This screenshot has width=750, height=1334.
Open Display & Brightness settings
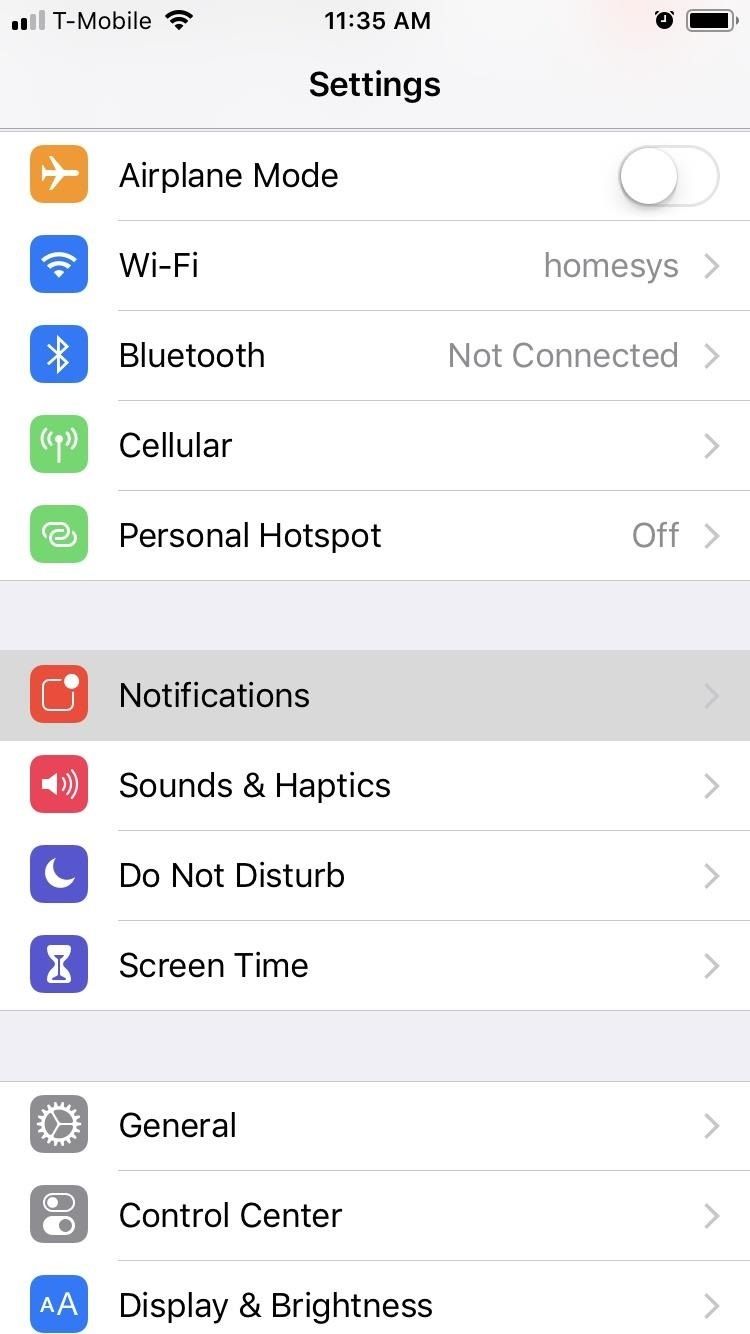(x=375, y=1304)
